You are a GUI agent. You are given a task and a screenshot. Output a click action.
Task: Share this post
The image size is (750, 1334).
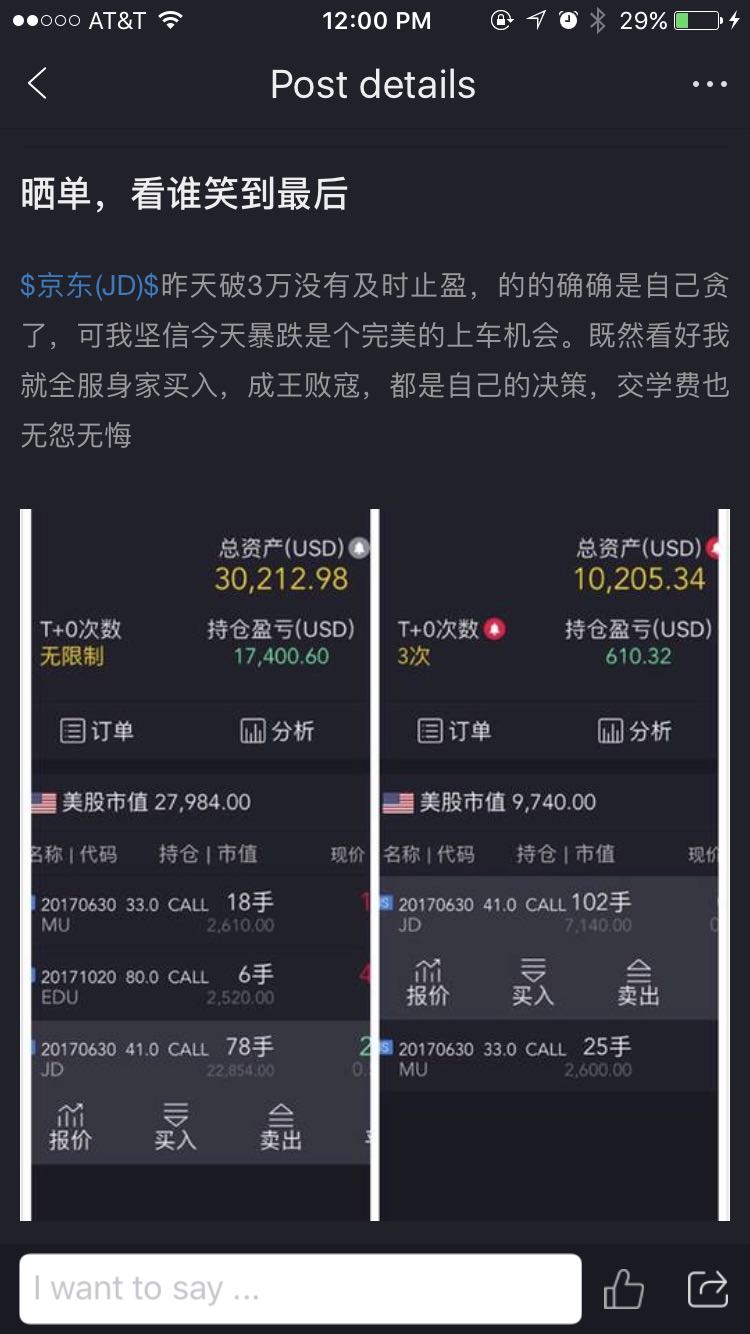707,1289
